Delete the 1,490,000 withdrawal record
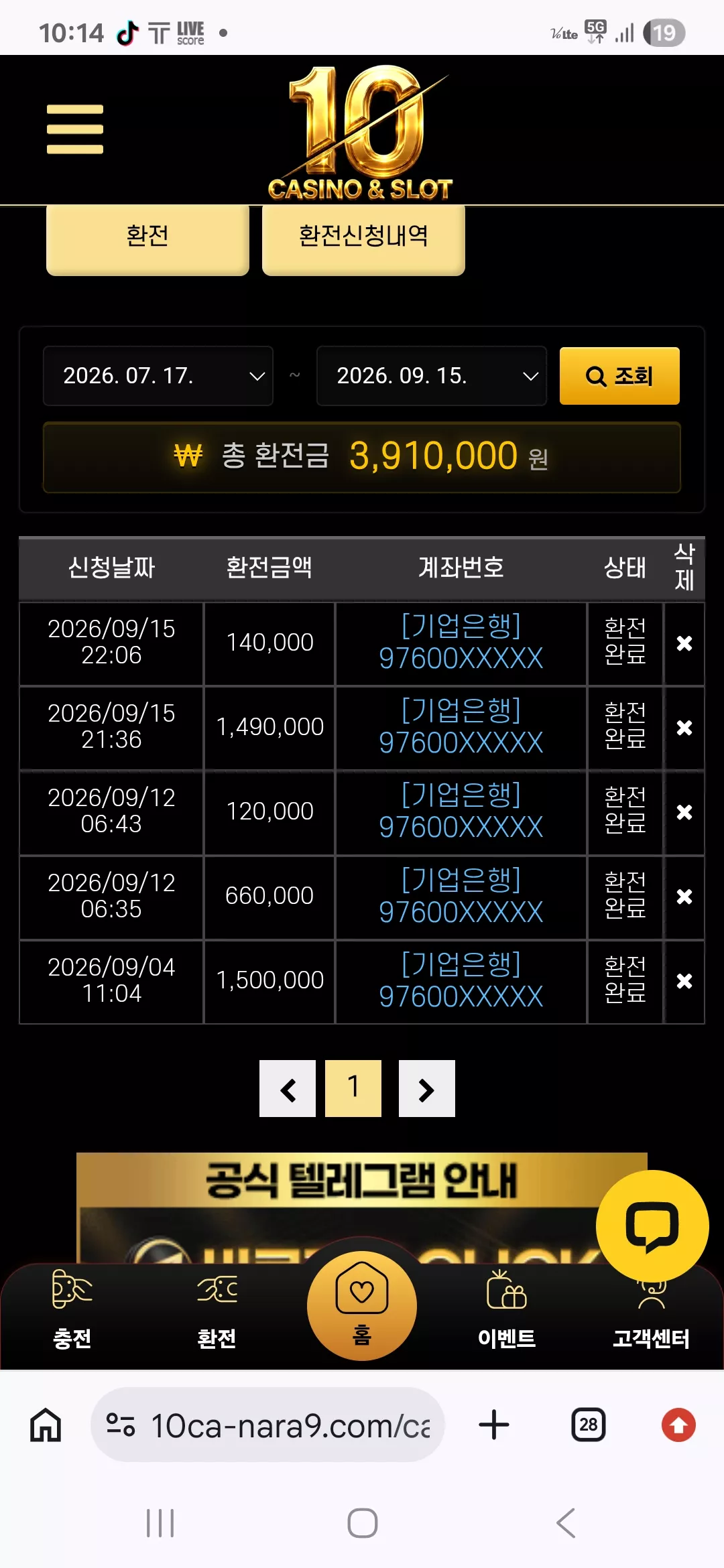The height and width of the screenshot is (1568, 724). 684,728
